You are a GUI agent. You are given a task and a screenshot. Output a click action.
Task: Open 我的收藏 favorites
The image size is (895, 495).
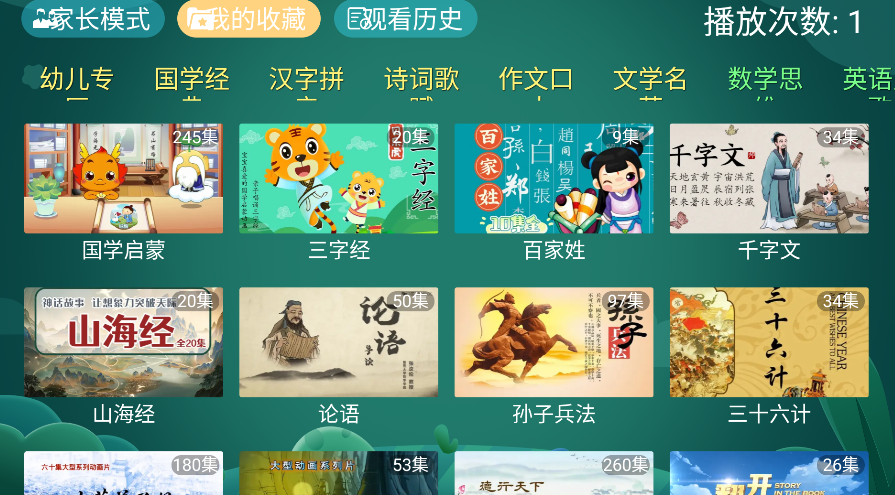249,19
